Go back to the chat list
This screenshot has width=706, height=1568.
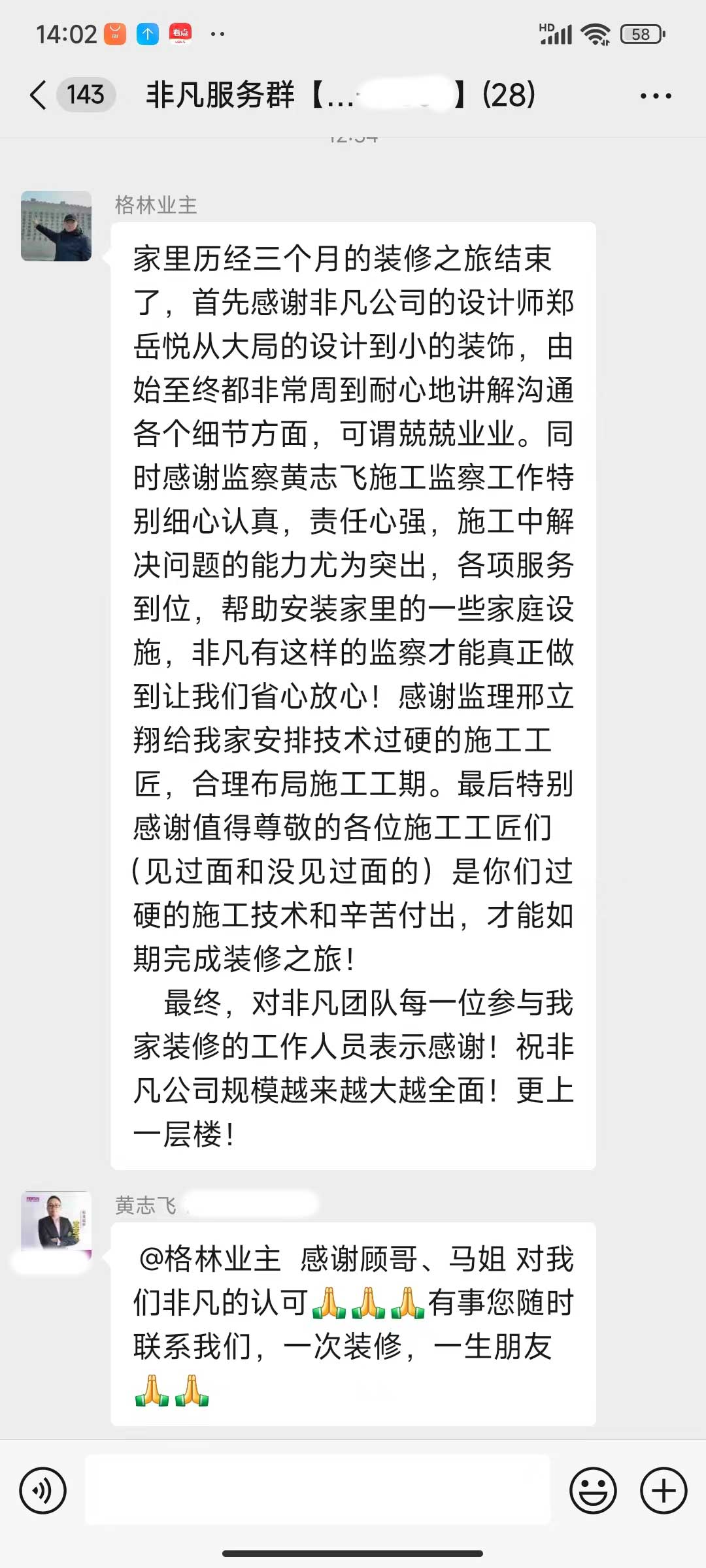click(x=39, y=95)
